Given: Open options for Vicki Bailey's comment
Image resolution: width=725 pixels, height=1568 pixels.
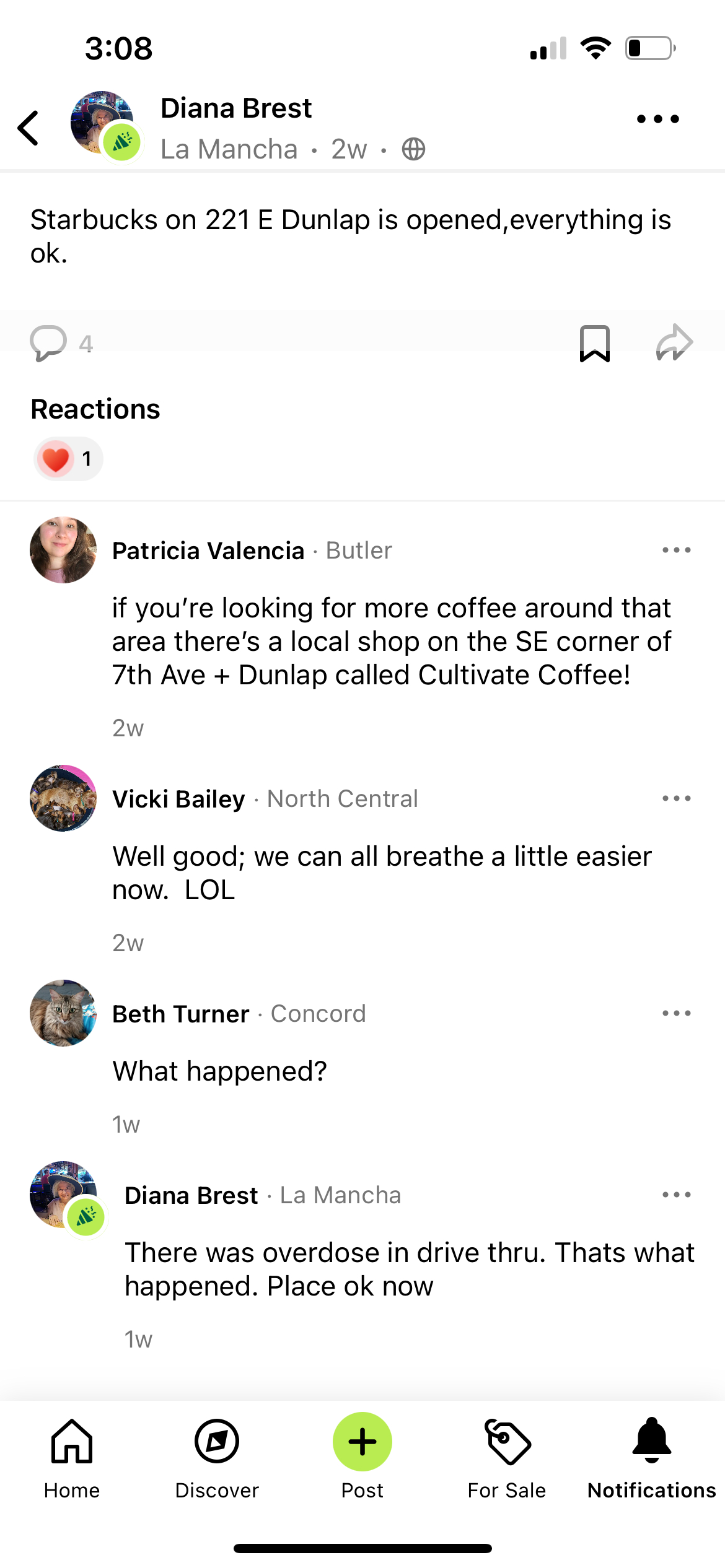Looking at the screenshot, I should point(676,798).
